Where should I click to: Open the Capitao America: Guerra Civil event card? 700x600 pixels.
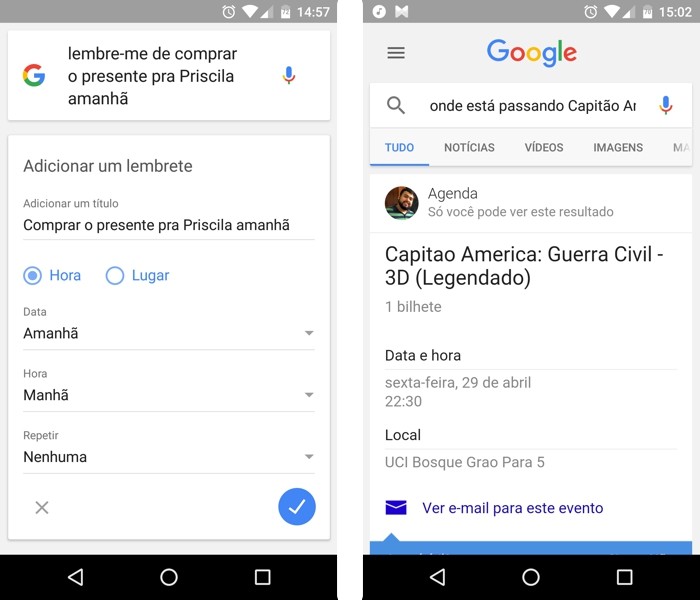click(x=524, y=266)
